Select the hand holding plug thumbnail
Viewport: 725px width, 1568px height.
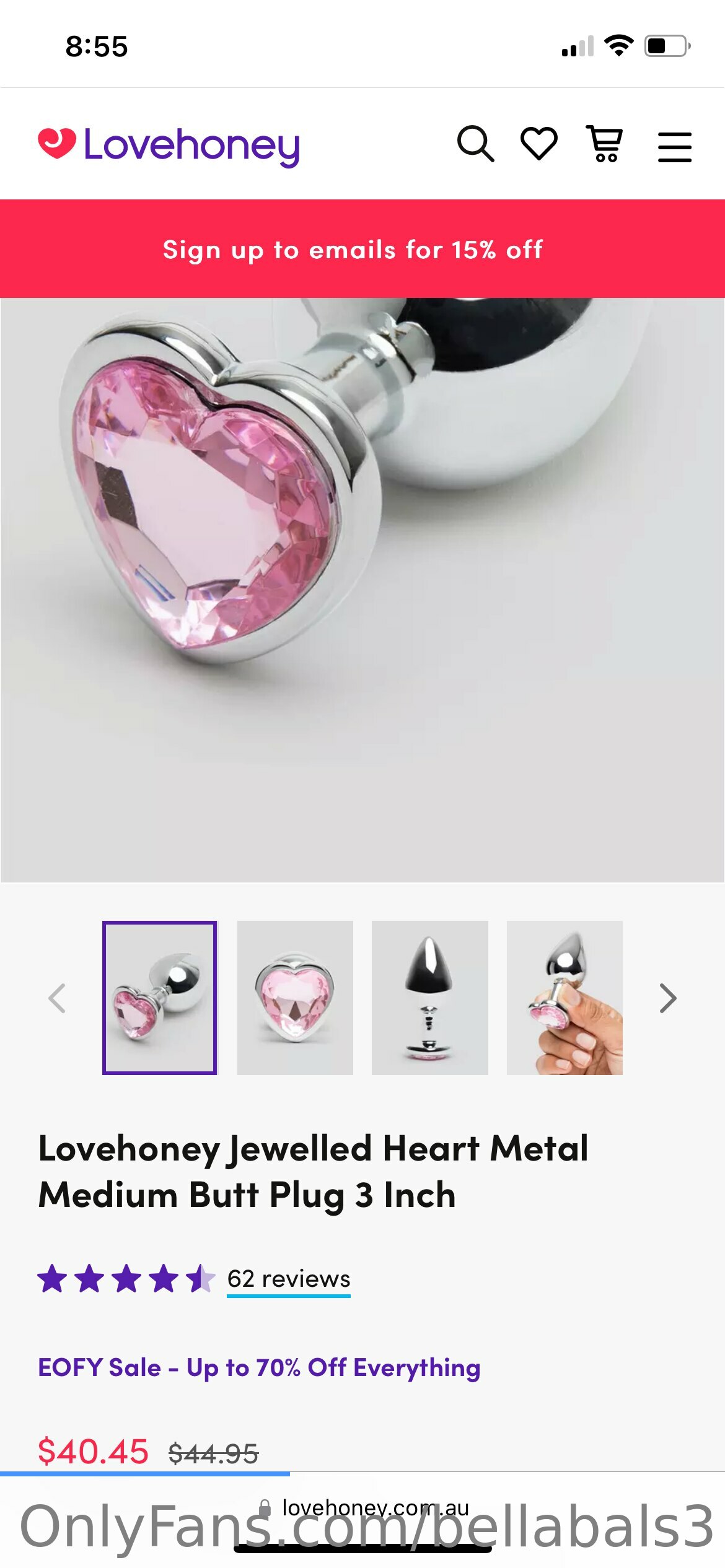(x=564, y=997)
